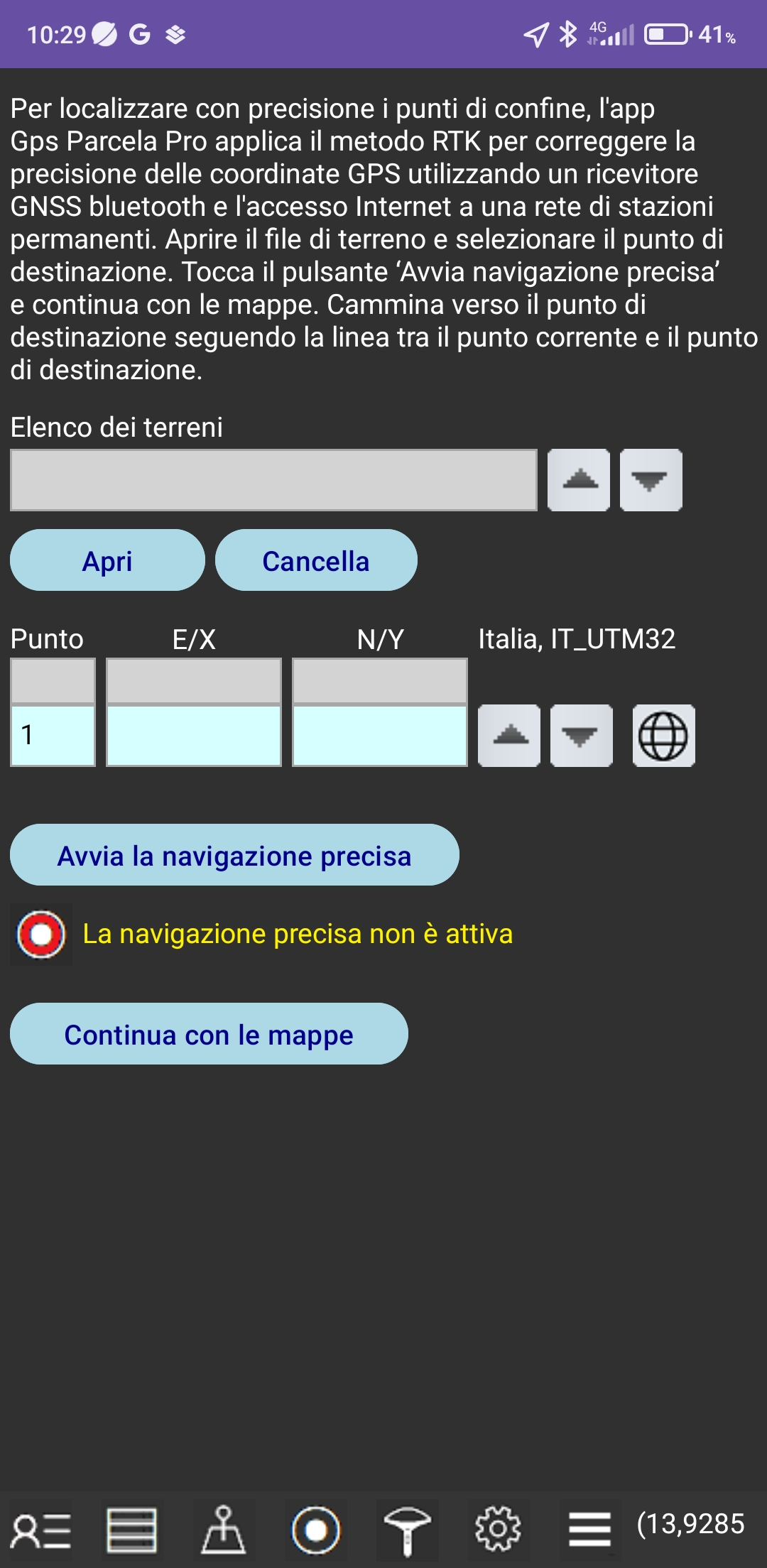
Task: Edit the Punto number field showing 1
Action: click(x=53, y=736)
